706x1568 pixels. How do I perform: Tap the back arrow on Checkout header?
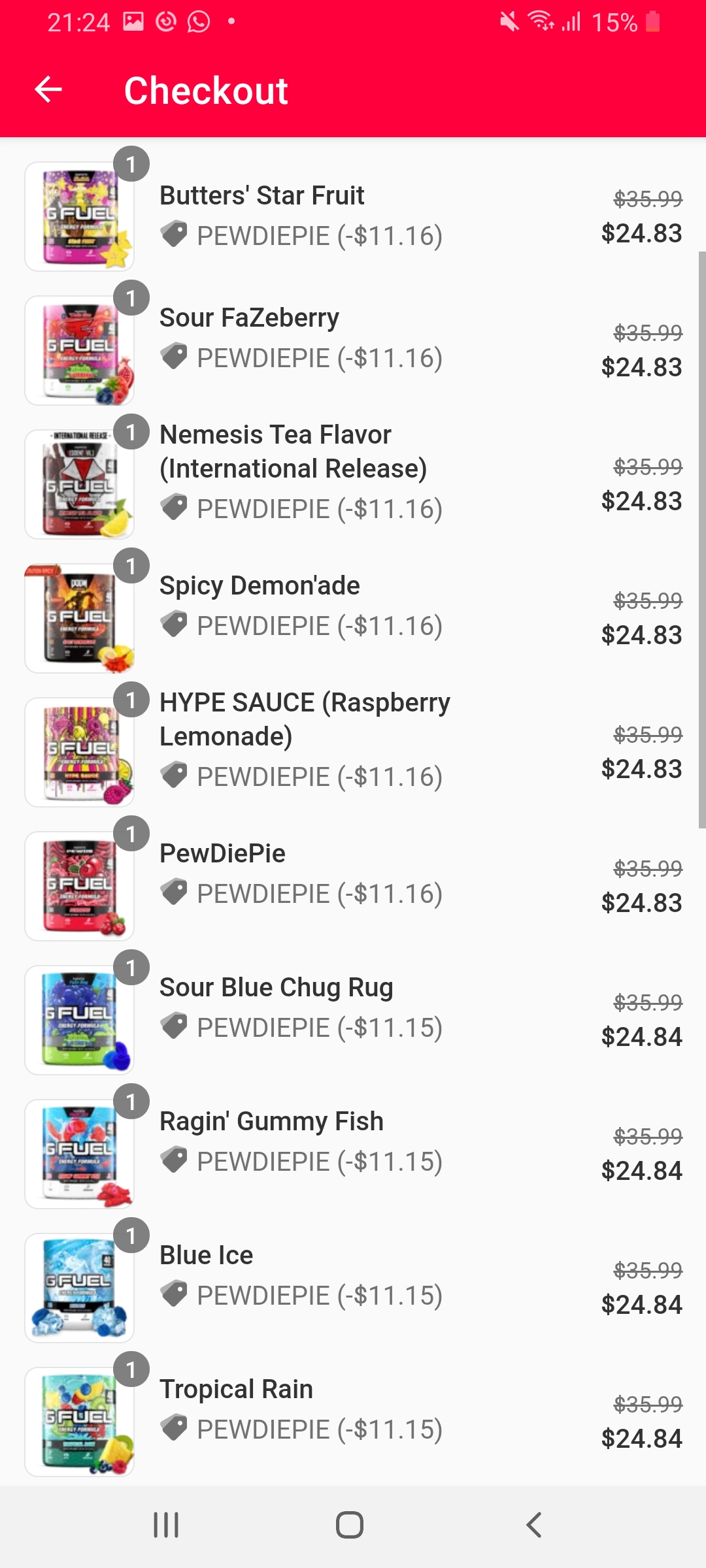tap(47, 90)
